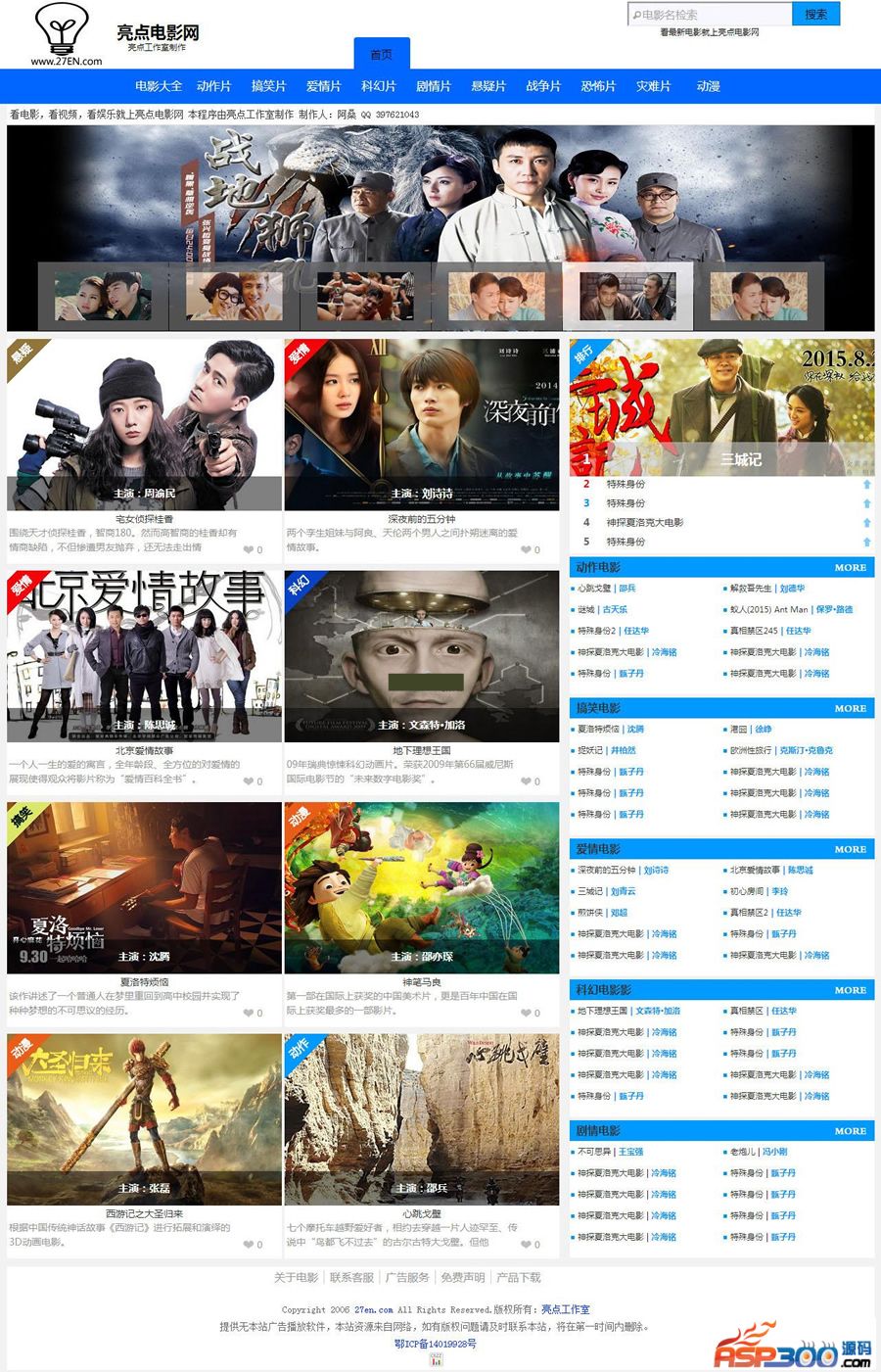Open the 免费声明 footer link
The image size is (881, 1372).
click(x=462, y=1277)
